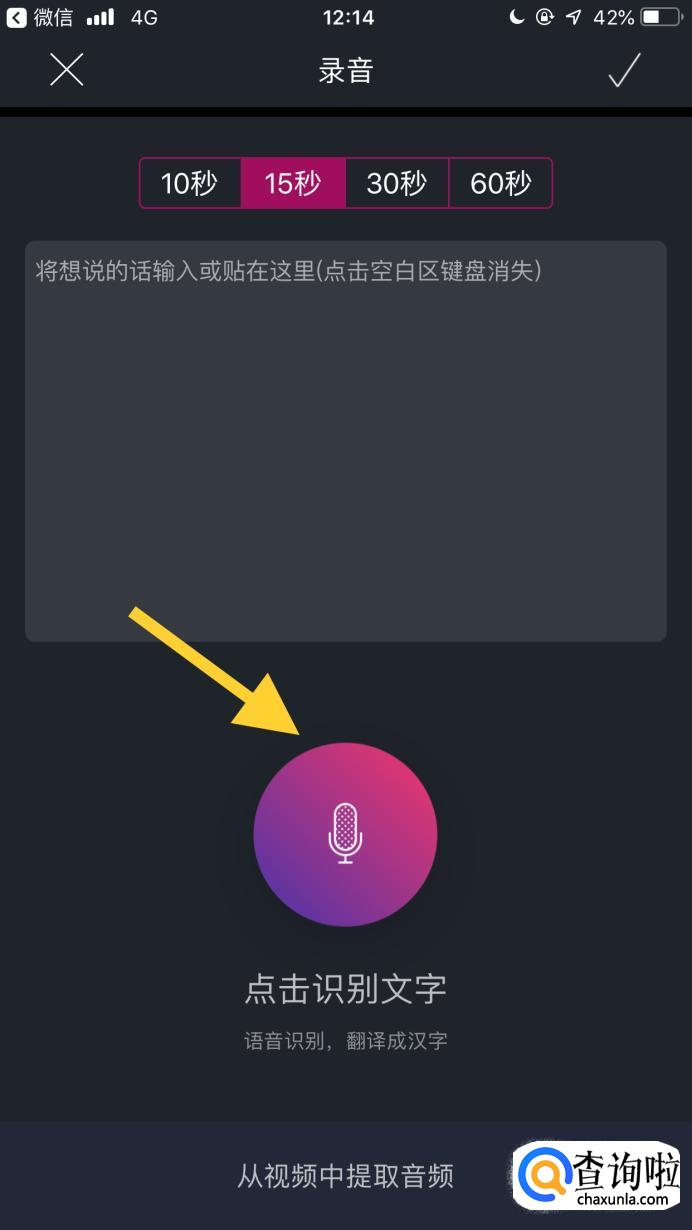Focus the text input area
Screen dimensions: 692x1230
click(345, 440)
